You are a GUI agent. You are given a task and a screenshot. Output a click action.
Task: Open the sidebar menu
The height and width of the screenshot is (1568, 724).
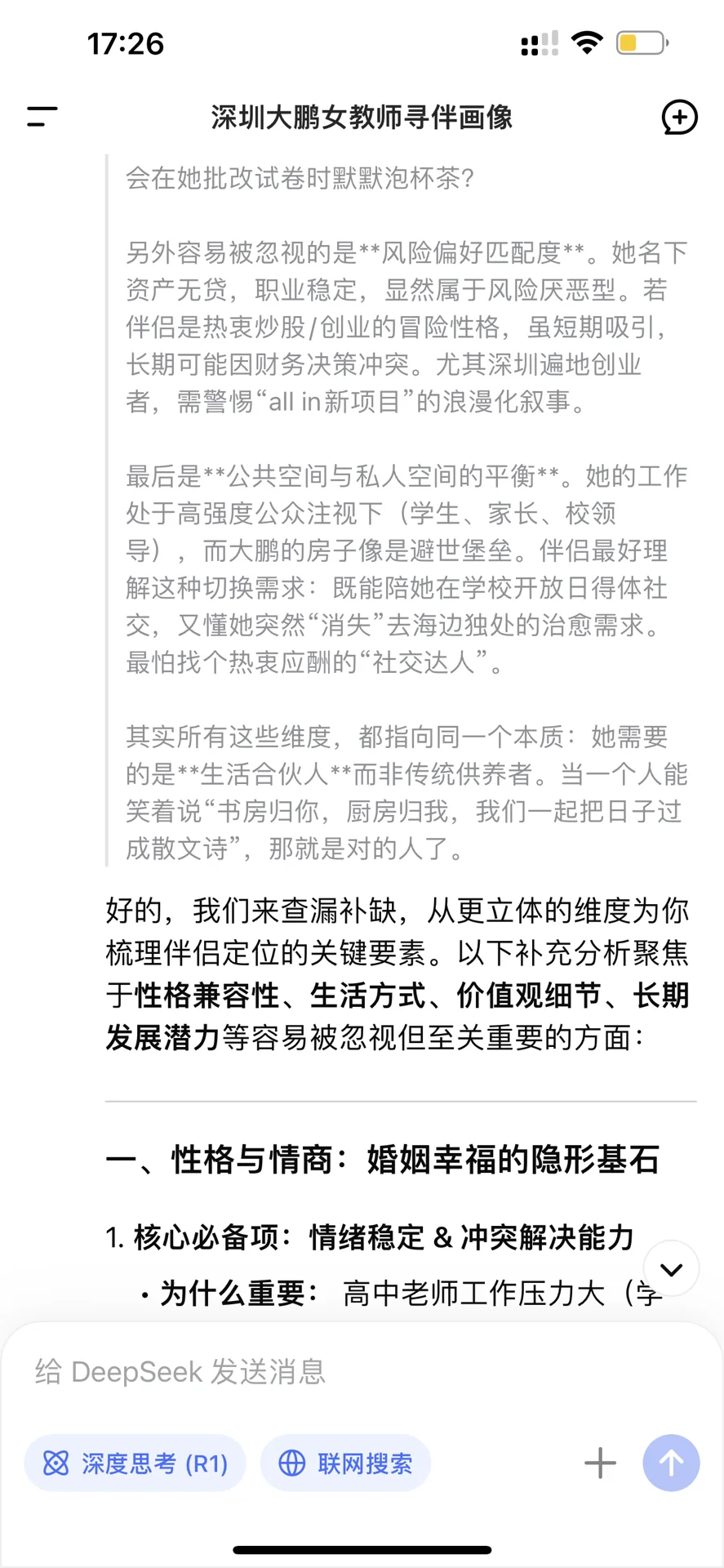[42, 117]
